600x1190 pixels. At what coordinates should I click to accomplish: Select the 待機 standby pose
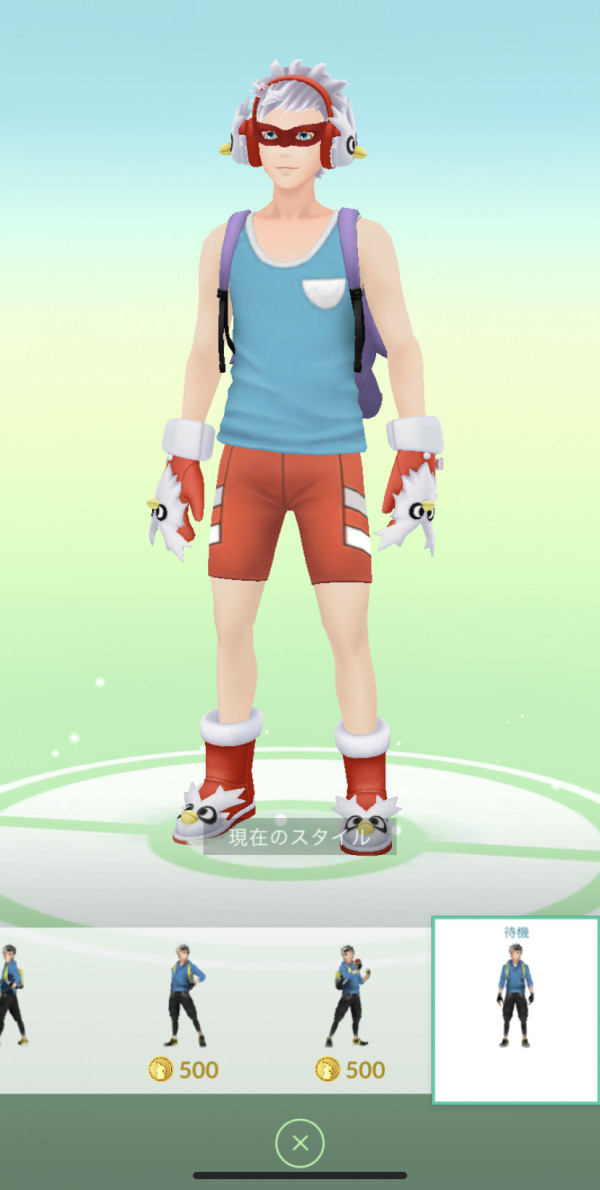(x=515, y=1010)
